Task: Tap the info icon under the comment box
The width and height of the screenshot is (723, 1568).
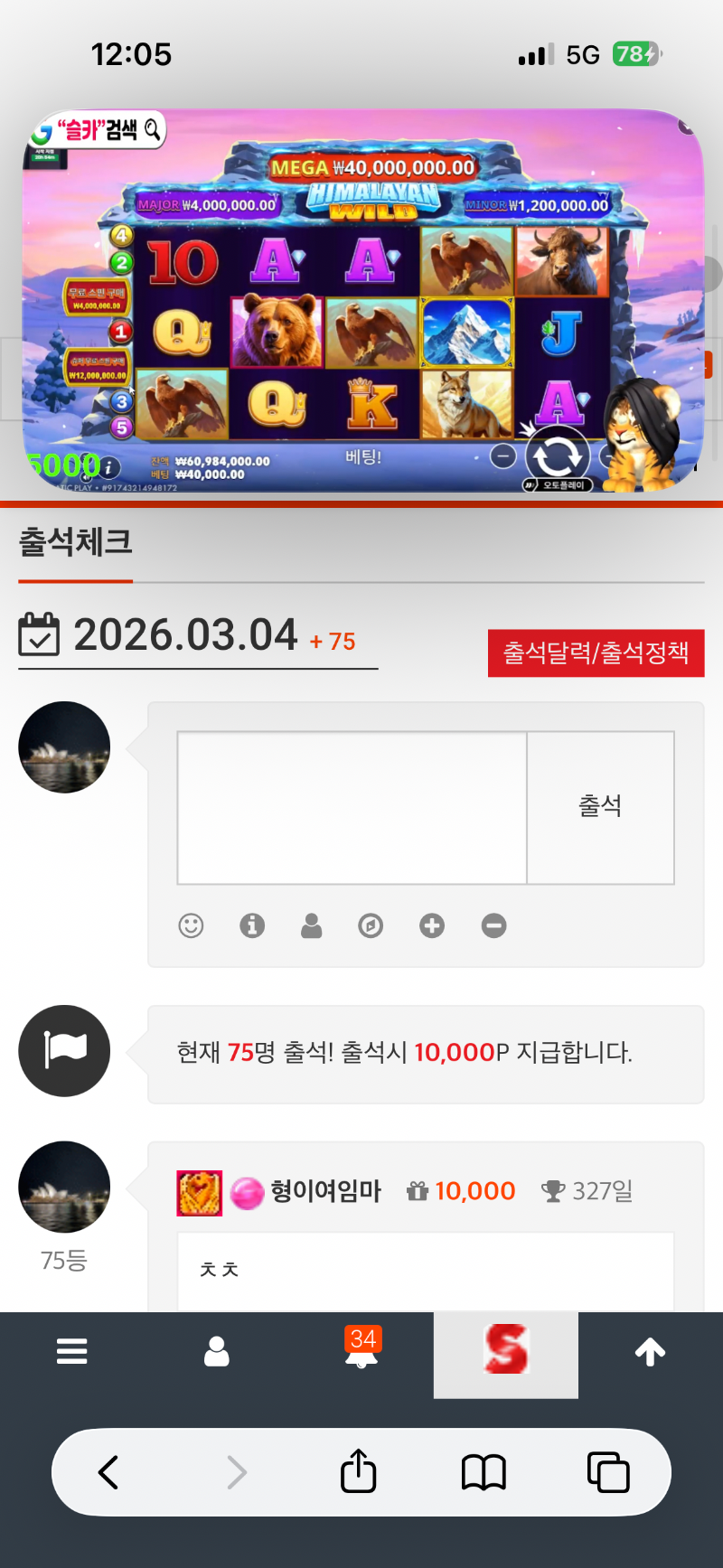Action: click(x=252, y=925)
